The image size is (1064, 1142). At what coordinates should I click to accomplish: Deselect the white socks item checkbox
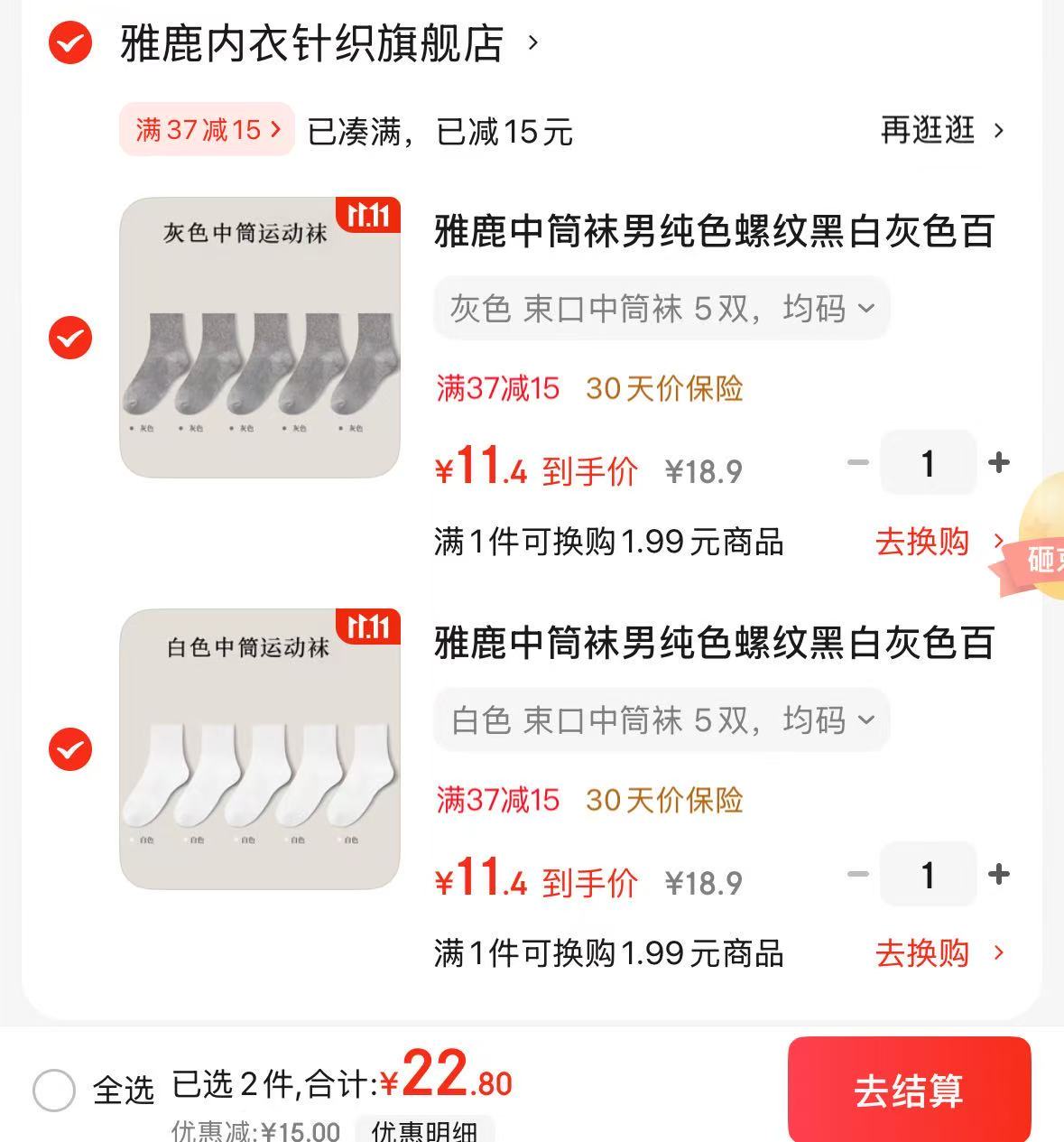(70, 749)
